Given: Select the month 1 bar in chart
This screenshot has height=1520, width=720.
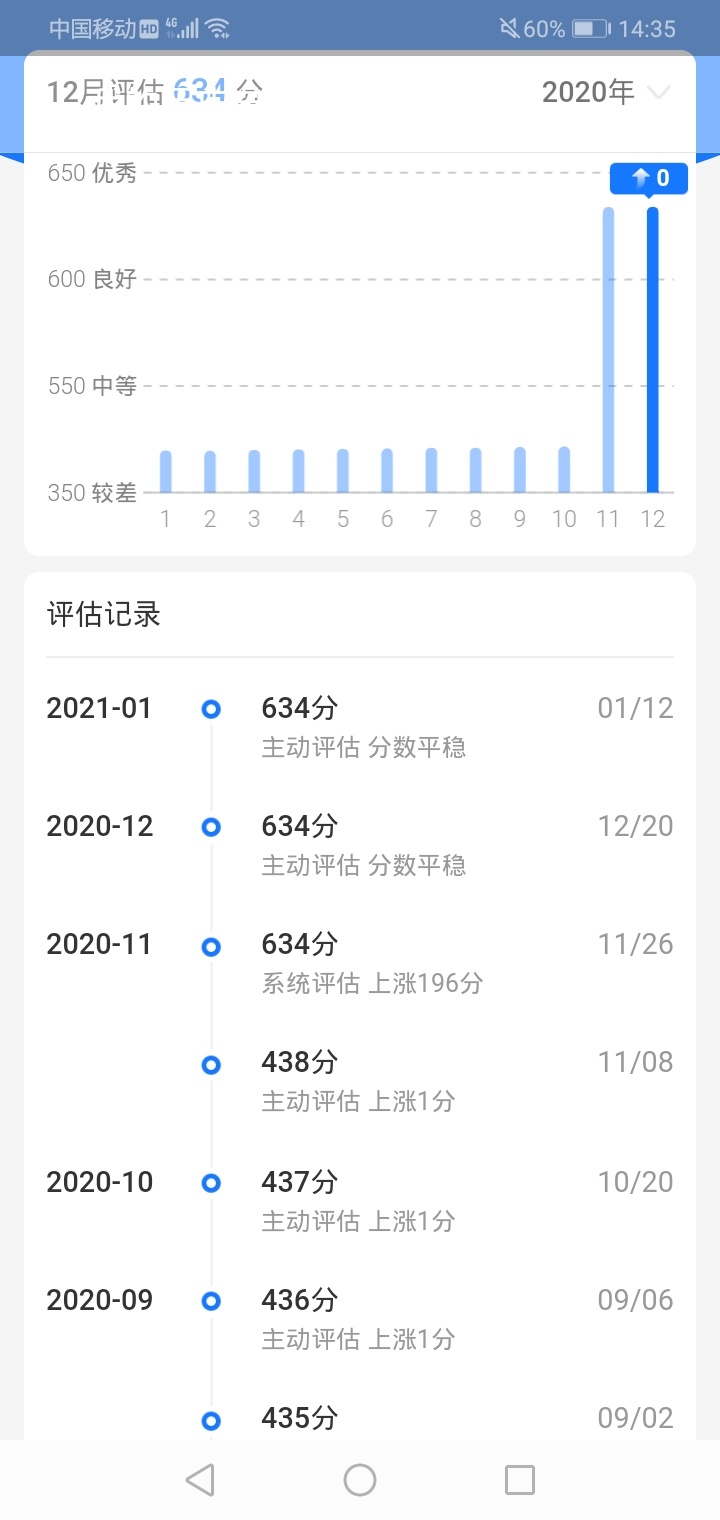Looking at the screenshot, I should 166,472.
